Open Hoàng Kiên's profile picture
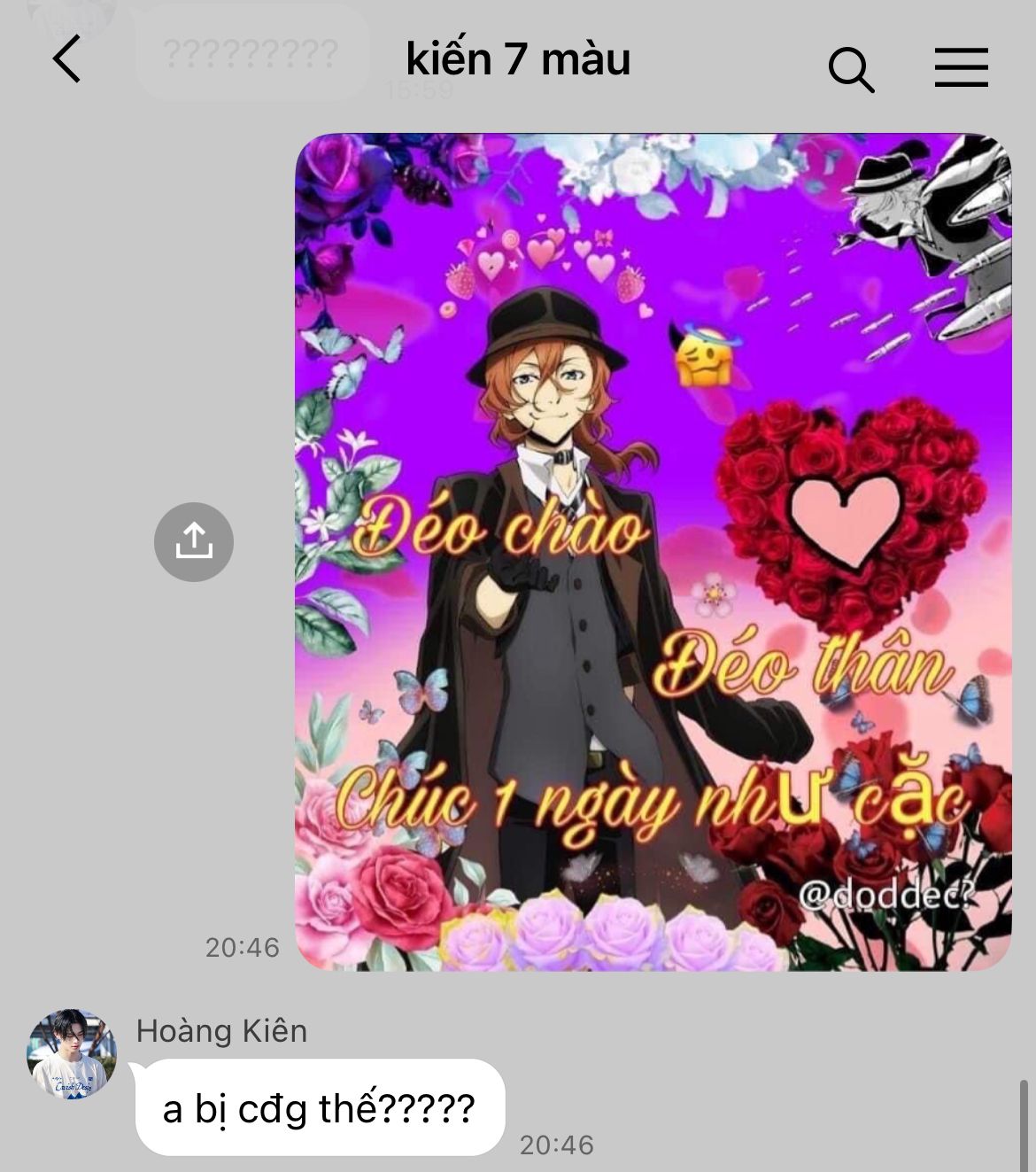 point(72,1054)
